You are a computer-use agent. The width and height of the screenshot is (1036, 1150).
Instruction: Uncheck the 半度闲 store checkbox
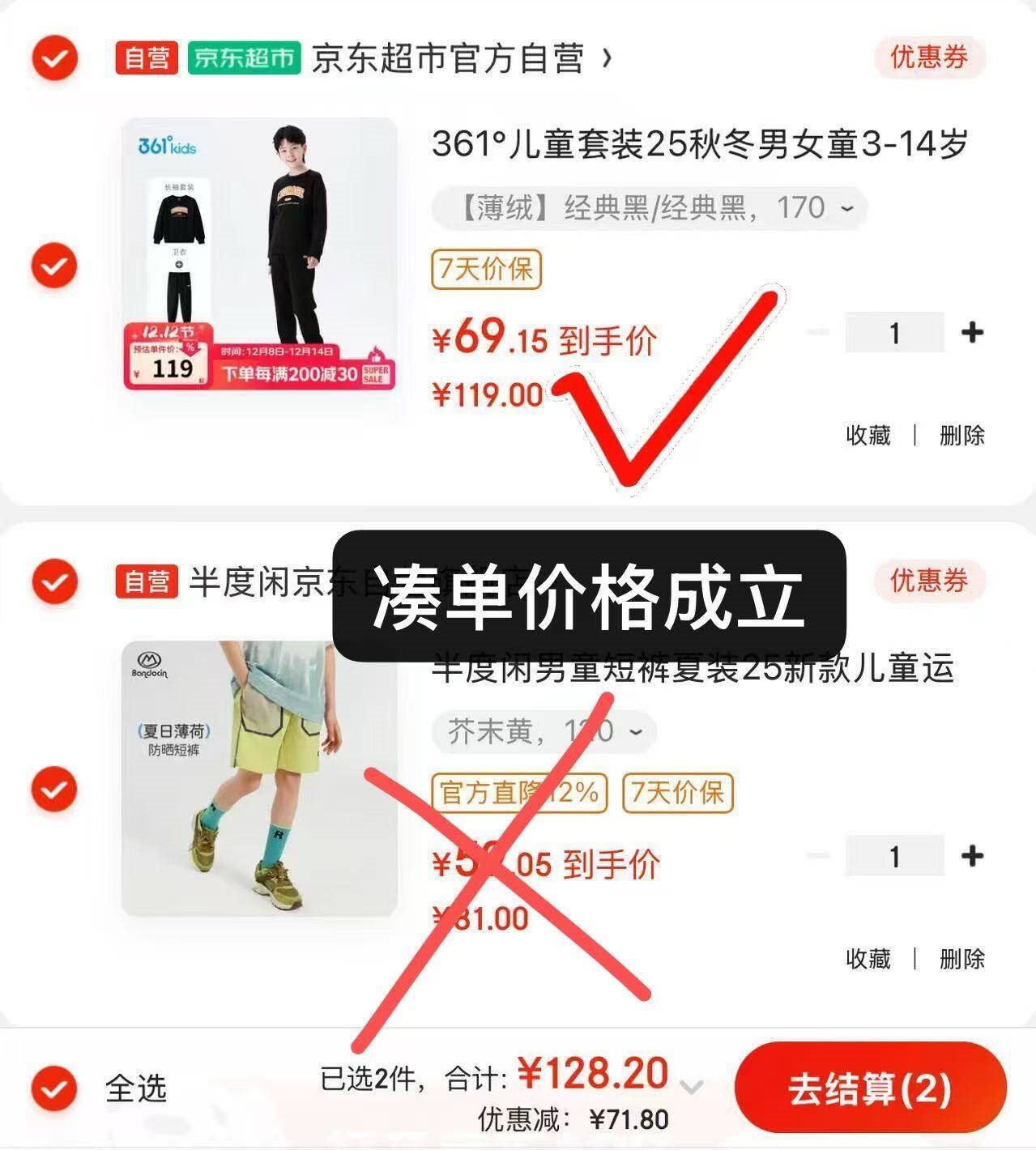coord(54,581)
